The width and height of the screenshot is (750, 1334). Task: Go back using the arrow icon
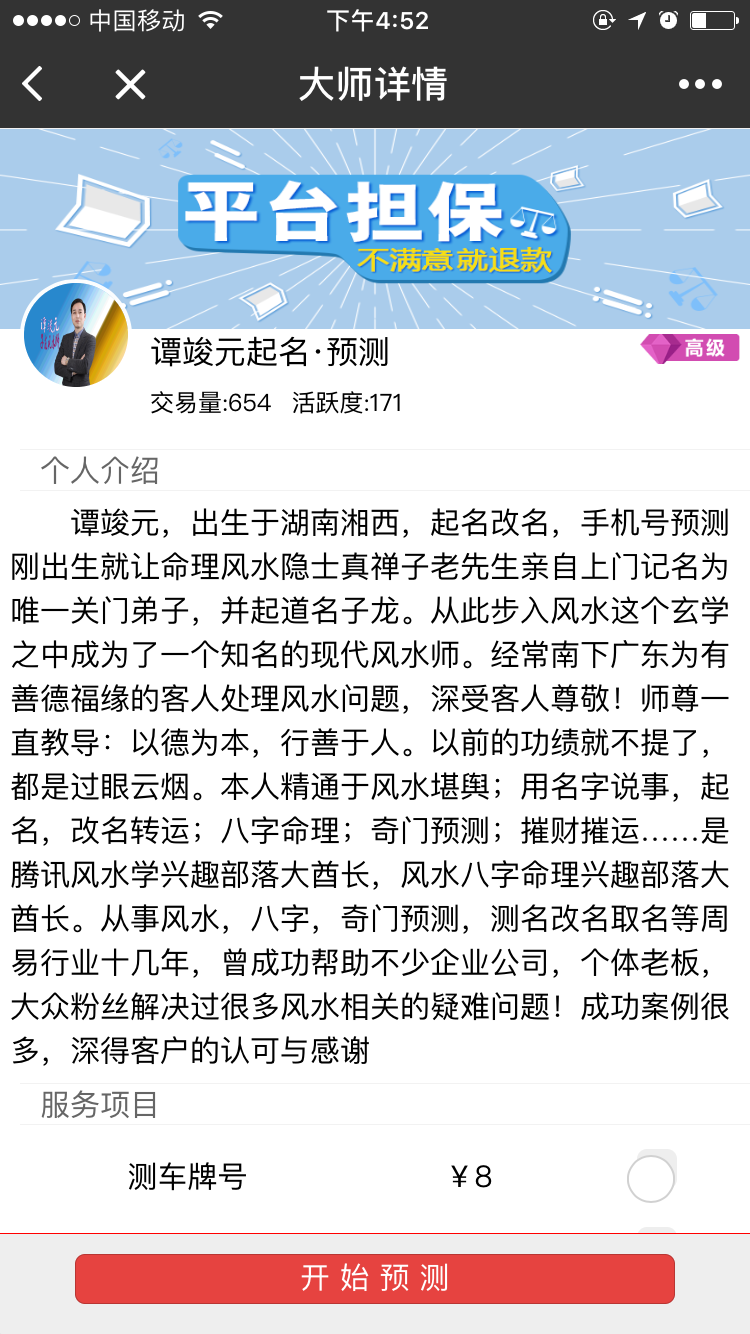(x=33, y=84)
